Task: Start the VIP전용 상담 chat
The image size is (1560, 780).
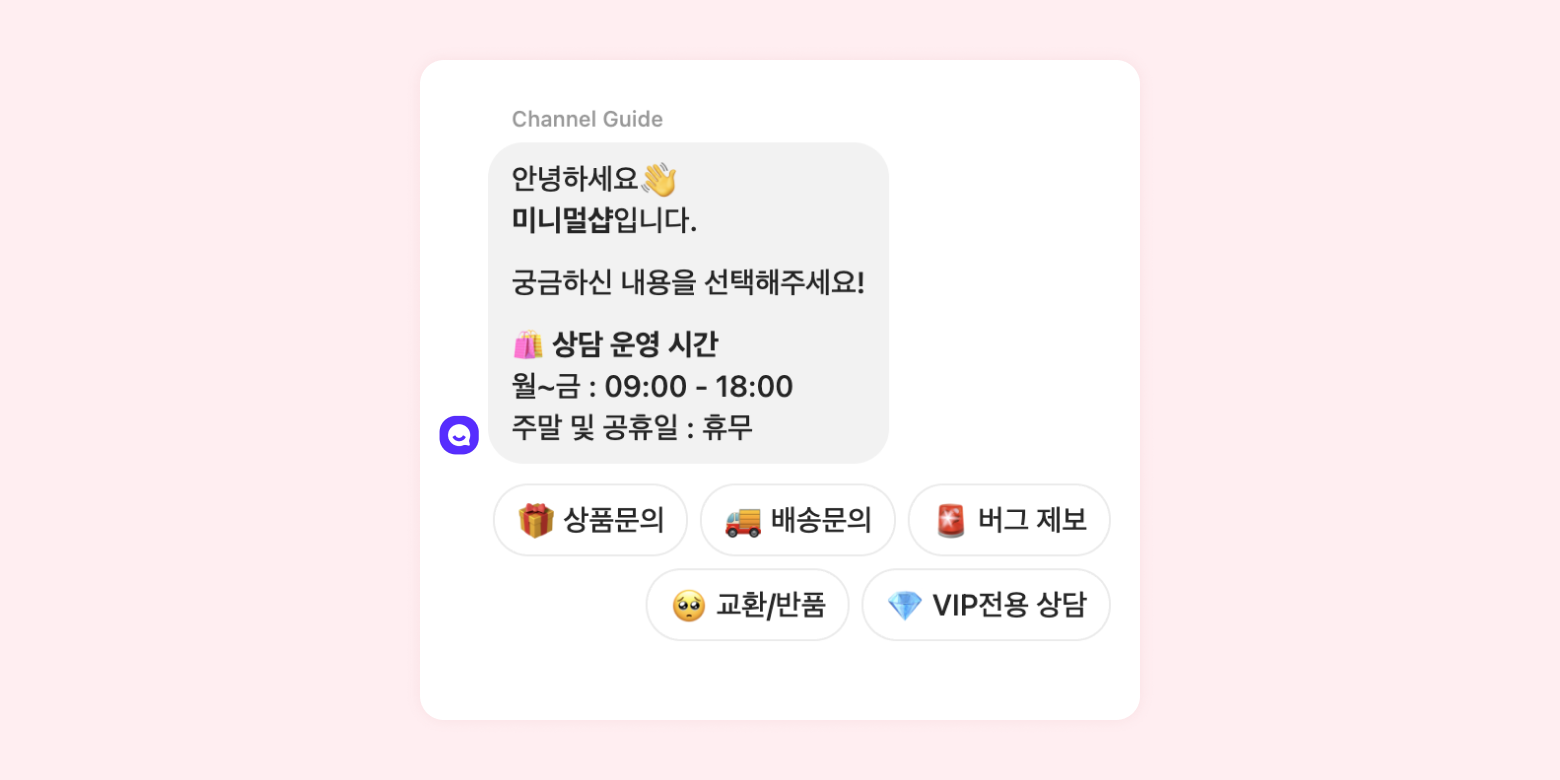Action: [x=985, y=605]
